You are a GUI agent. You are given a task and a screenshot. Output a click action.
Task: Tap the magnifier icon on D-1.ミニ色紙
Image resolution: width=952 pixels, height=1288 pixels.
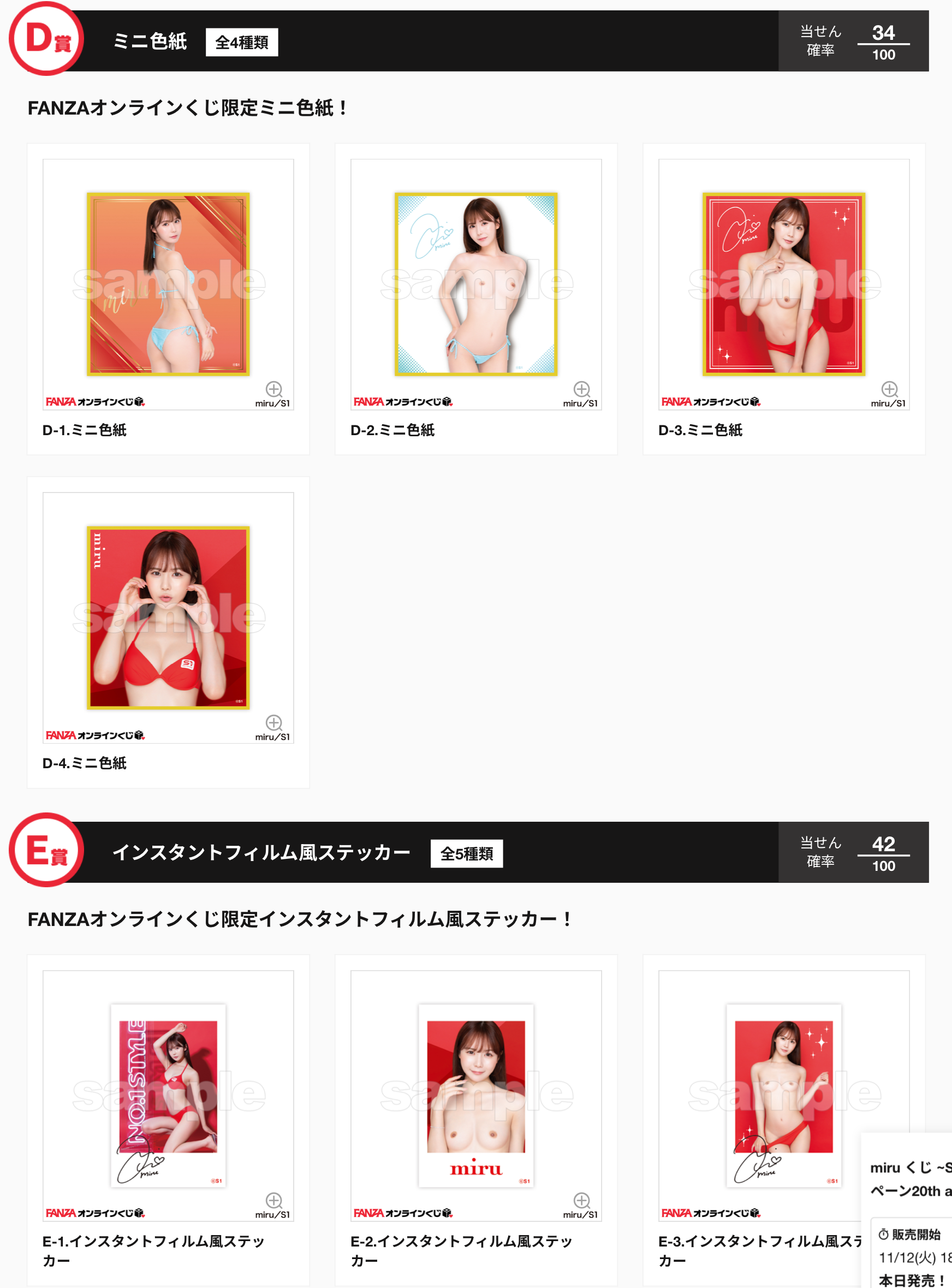point(273,389)
